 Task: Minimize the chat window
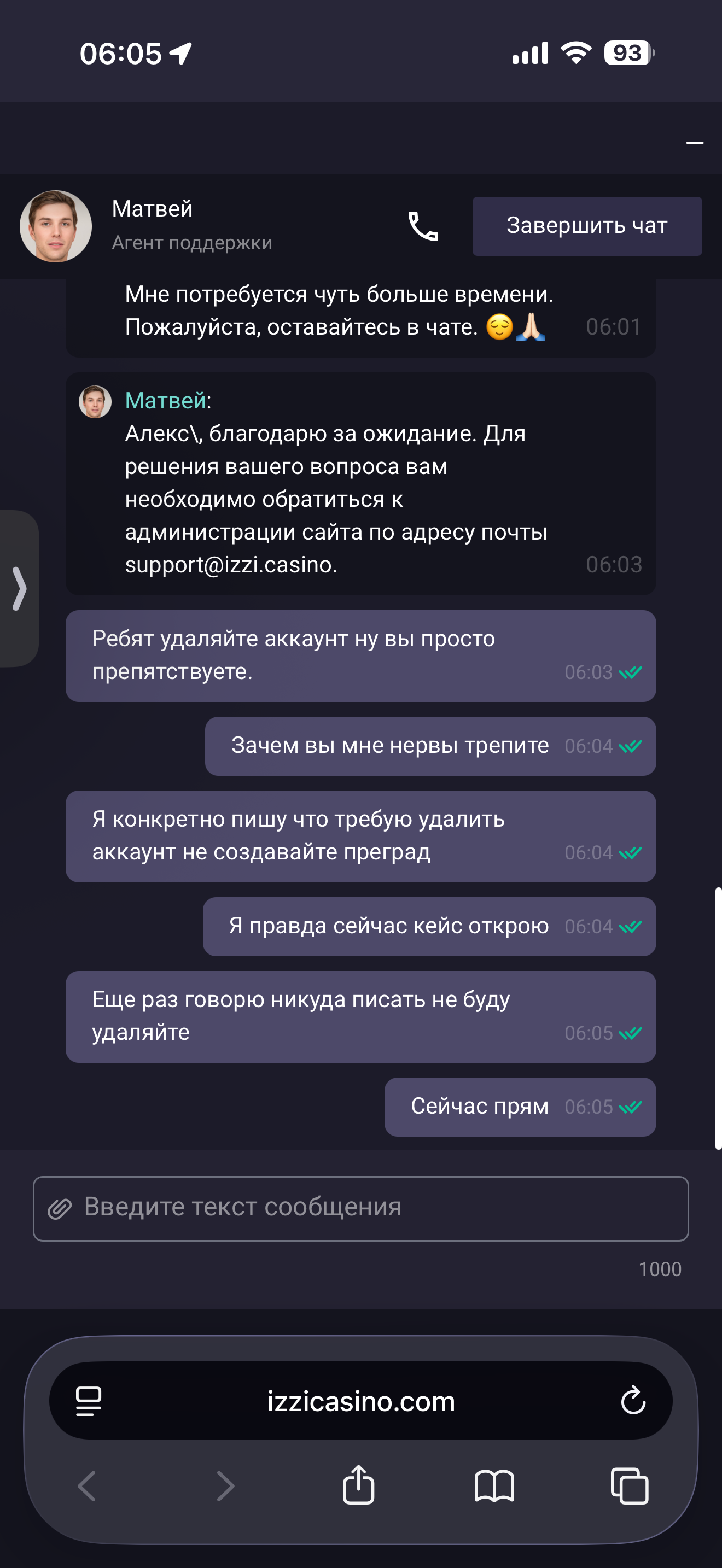(x=695, y=143)
